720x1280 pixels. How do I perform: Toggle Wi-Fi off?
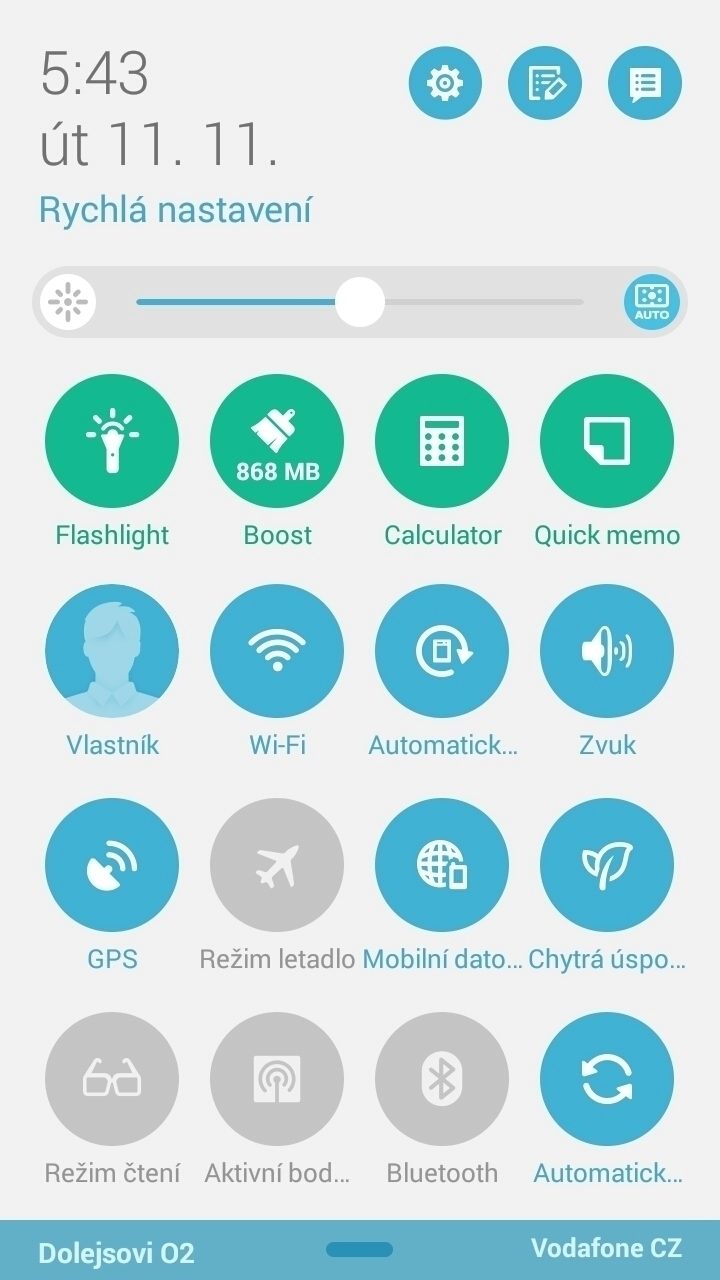(x=277, y=651)
